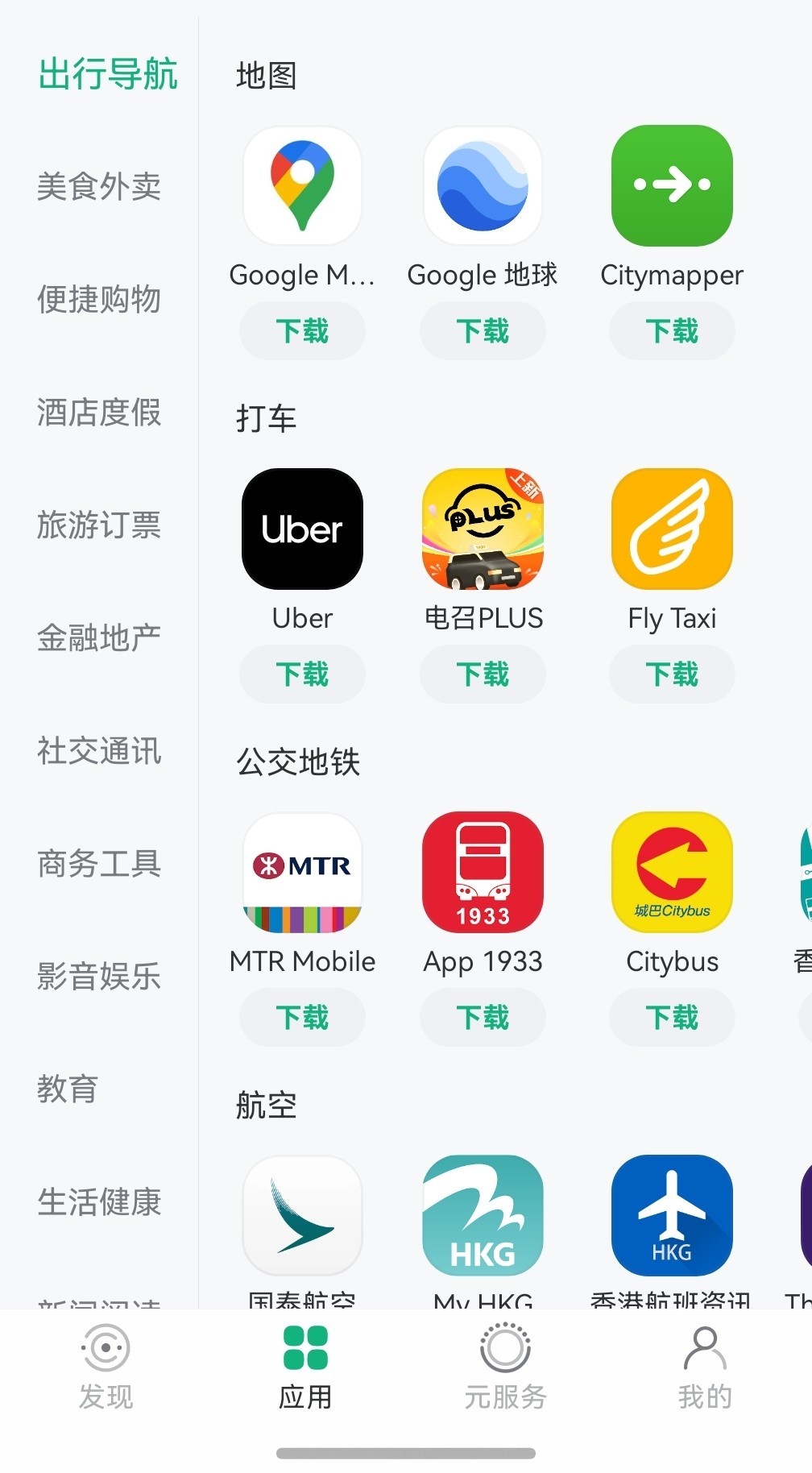
Task: Download the Uber app
Action: (x=301, y=674)
